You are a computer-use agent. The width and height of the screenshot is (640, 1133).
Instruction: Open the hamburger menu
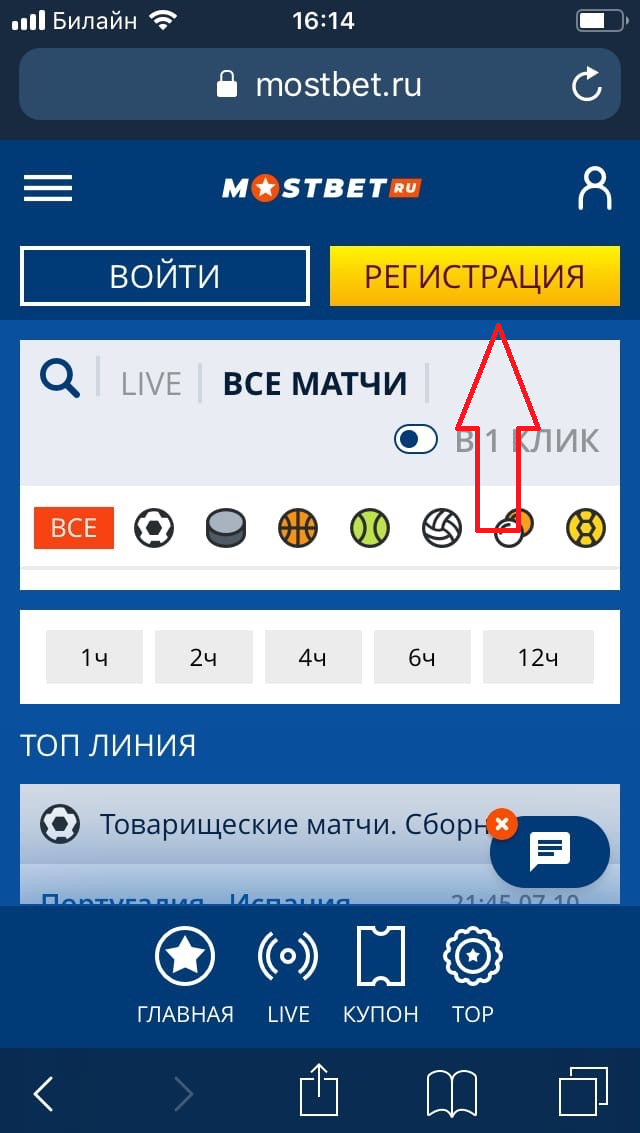click(x=48, y=188)
